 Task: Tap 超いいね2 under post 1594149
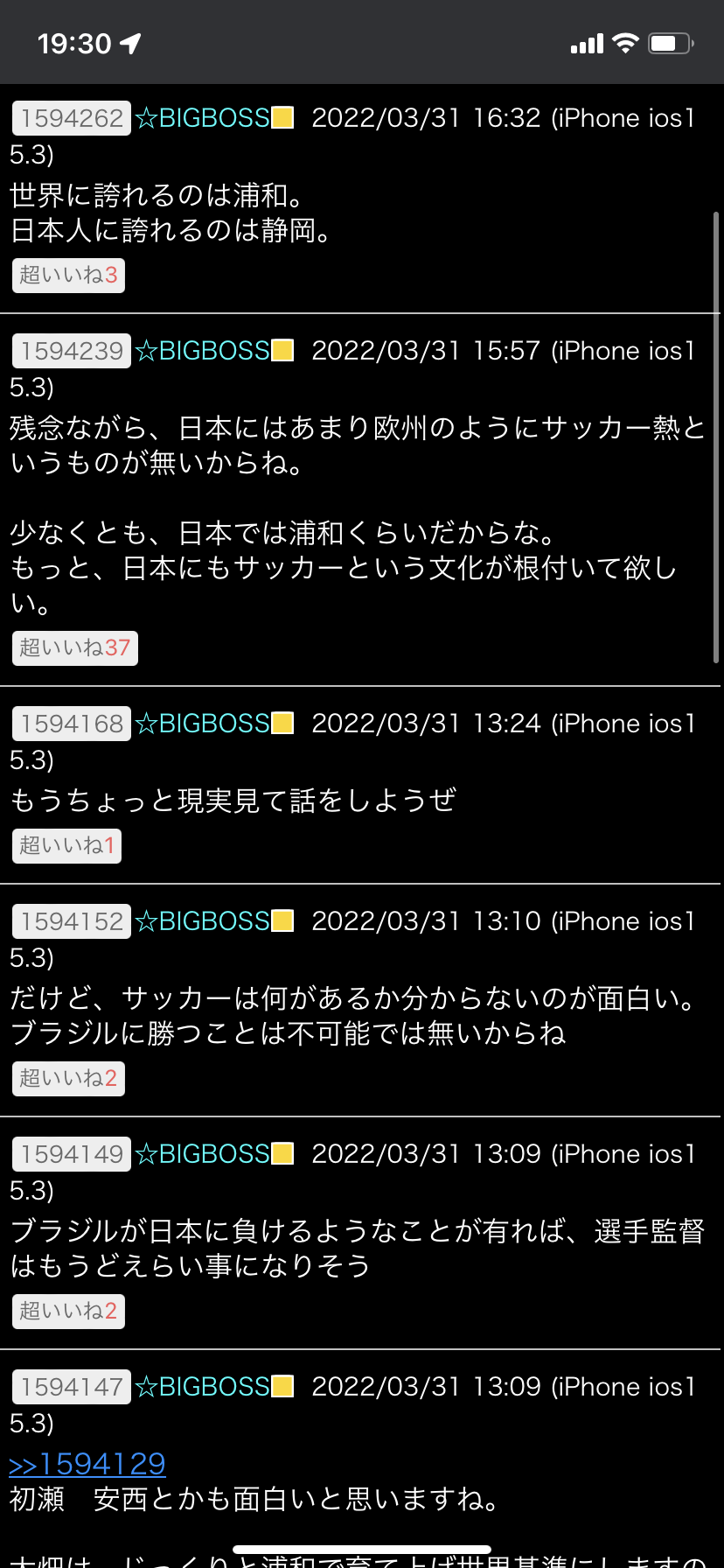(68, 1312)
